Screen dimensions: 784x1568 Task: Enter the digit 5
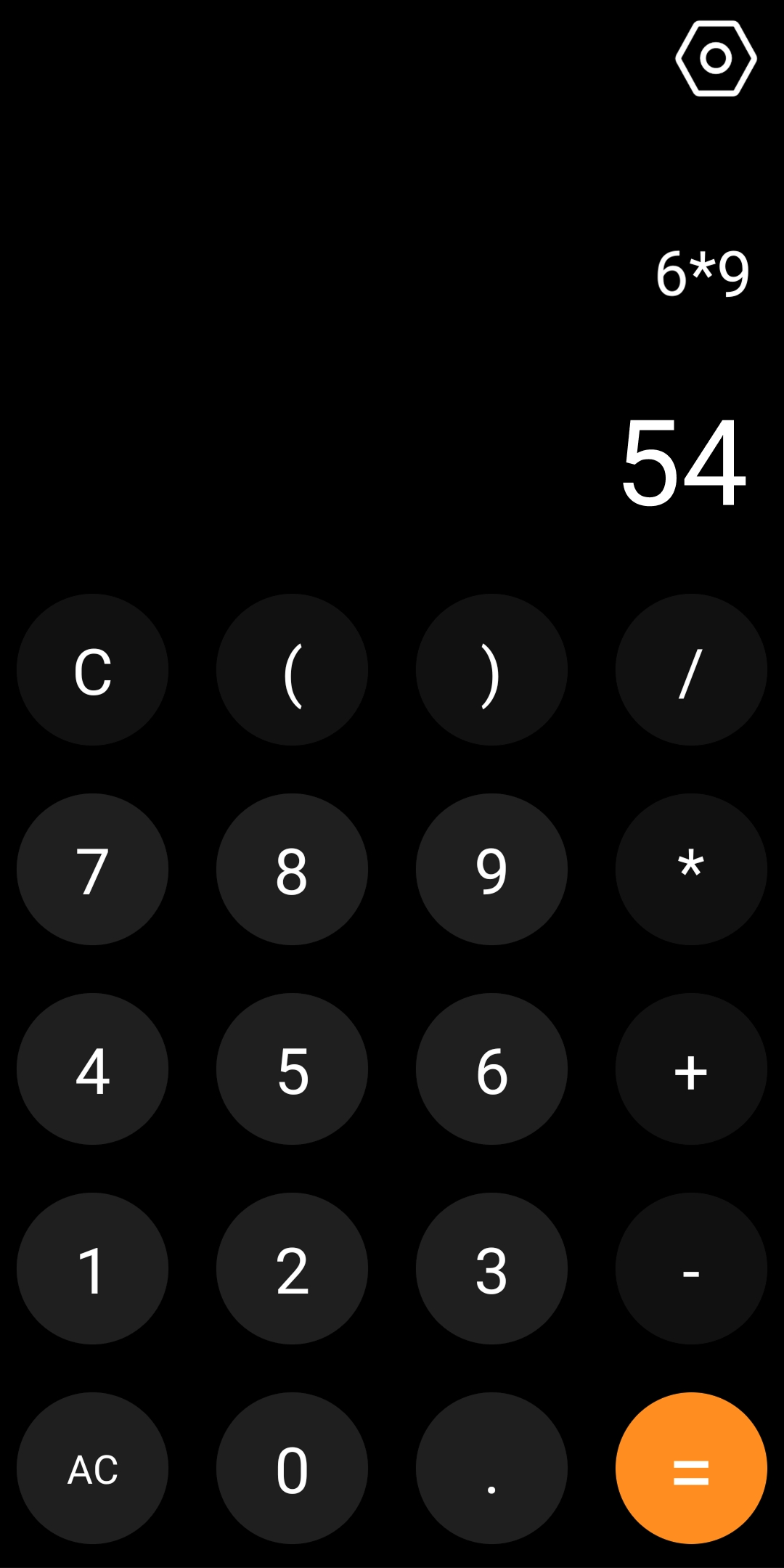point(292,1069)
